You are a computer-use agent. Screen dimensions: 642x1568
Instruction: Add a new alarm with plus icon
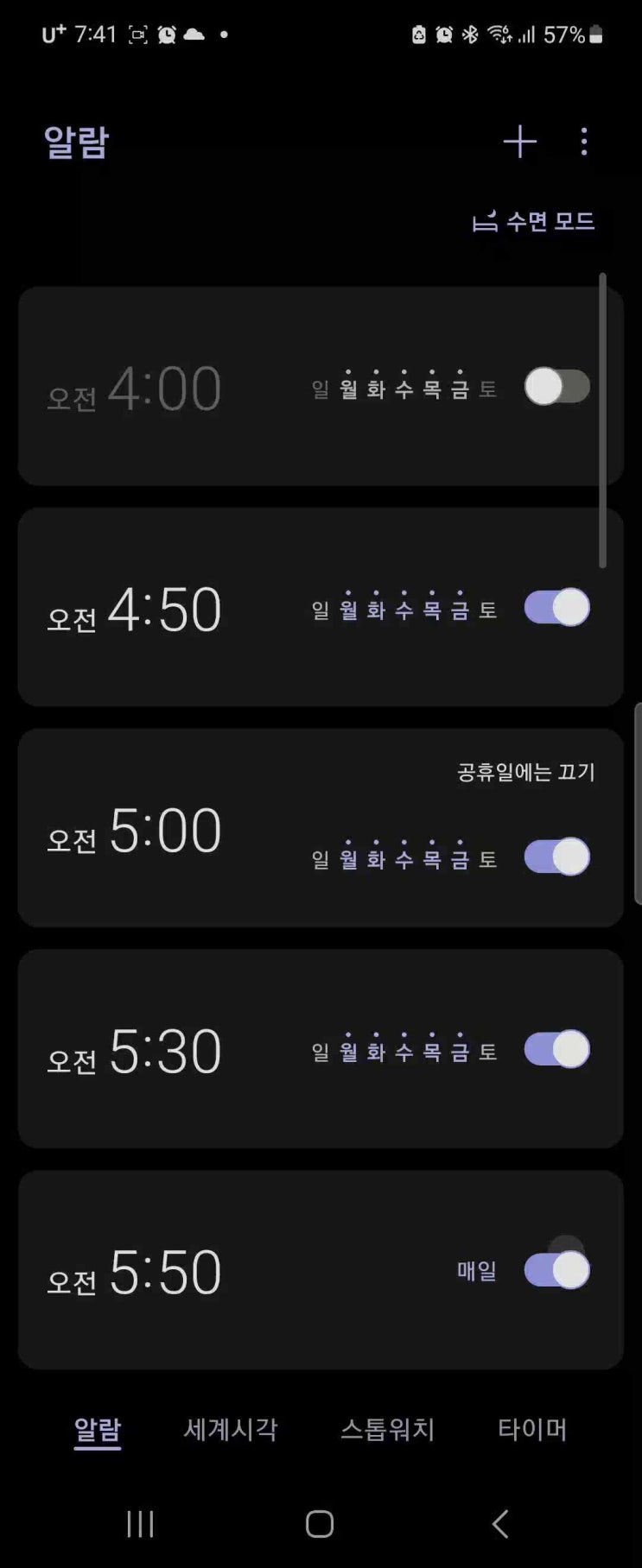(x=519, y=142)
